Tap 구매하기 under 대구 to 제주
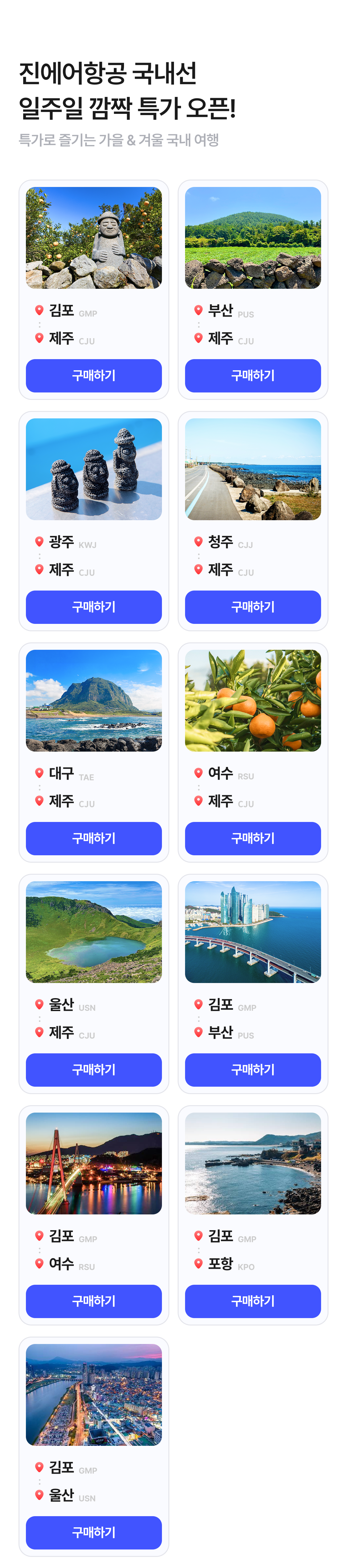The height and width of the screenshot is (1568, 347). 94,838
